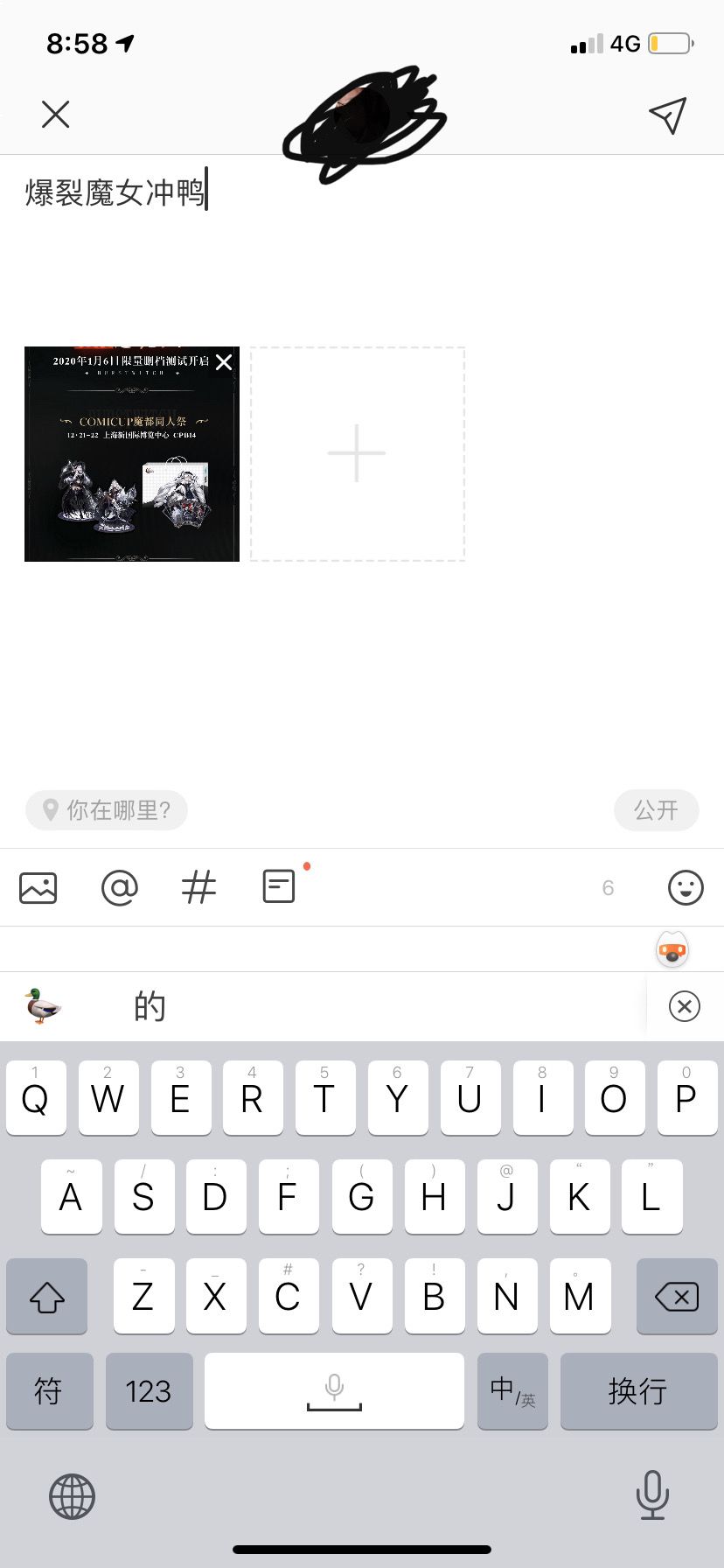Tap the @ mention icon
724x1568 pixels.
coord(120,887)
